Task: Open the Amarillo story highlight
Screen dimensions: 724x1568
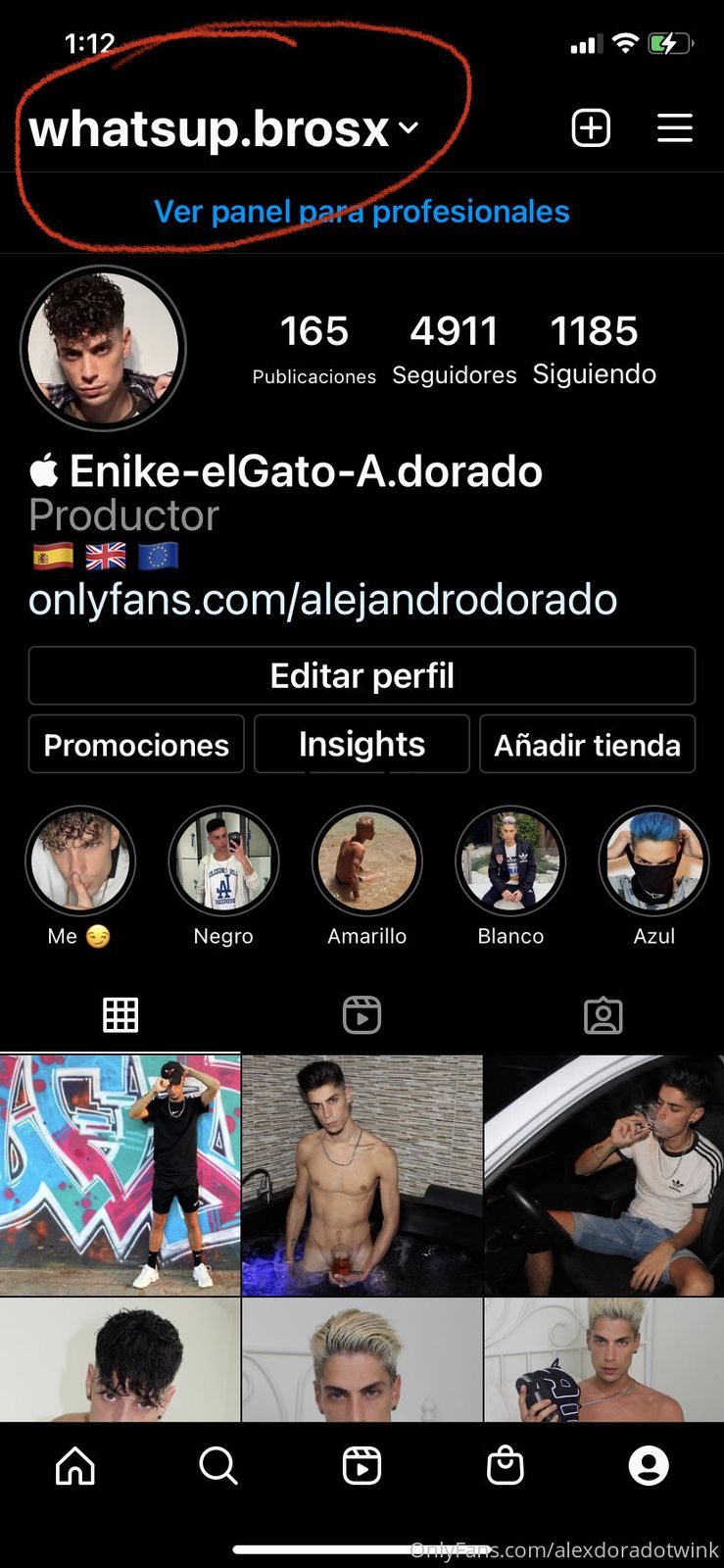Action: pos(366,862)
